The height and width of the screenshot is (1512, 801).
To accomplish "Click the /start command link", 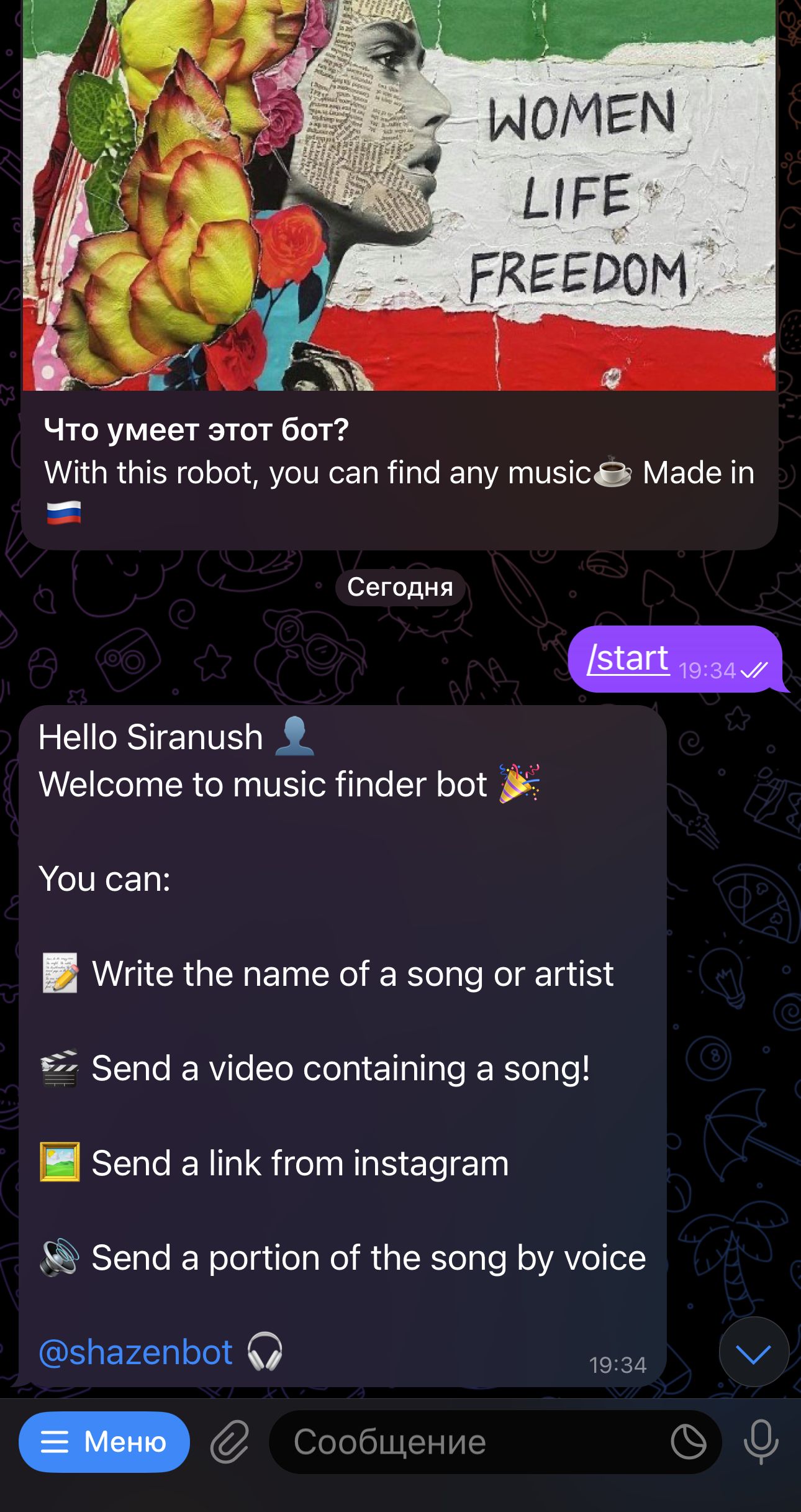I will click(x=629, y=659).
